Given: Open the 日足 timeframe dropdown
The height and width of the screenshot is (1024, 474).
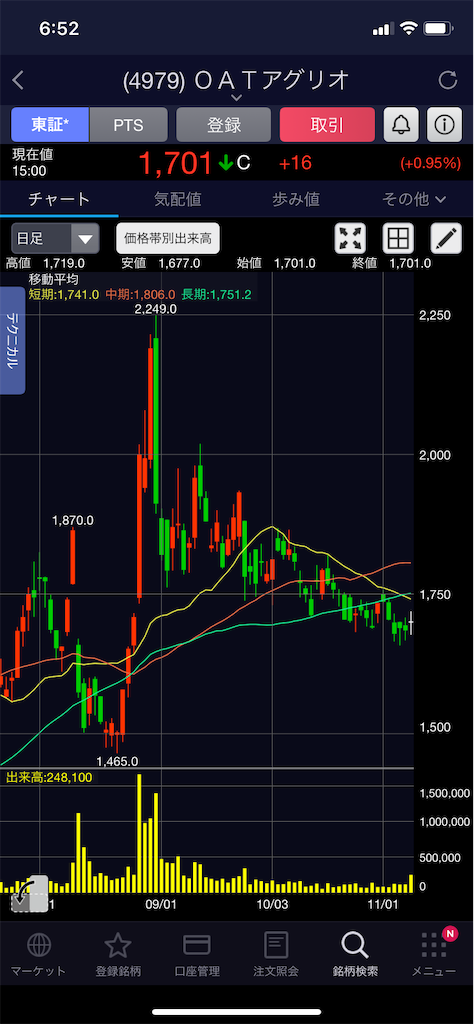Looking at the screenshot, I should click(55, 238).
